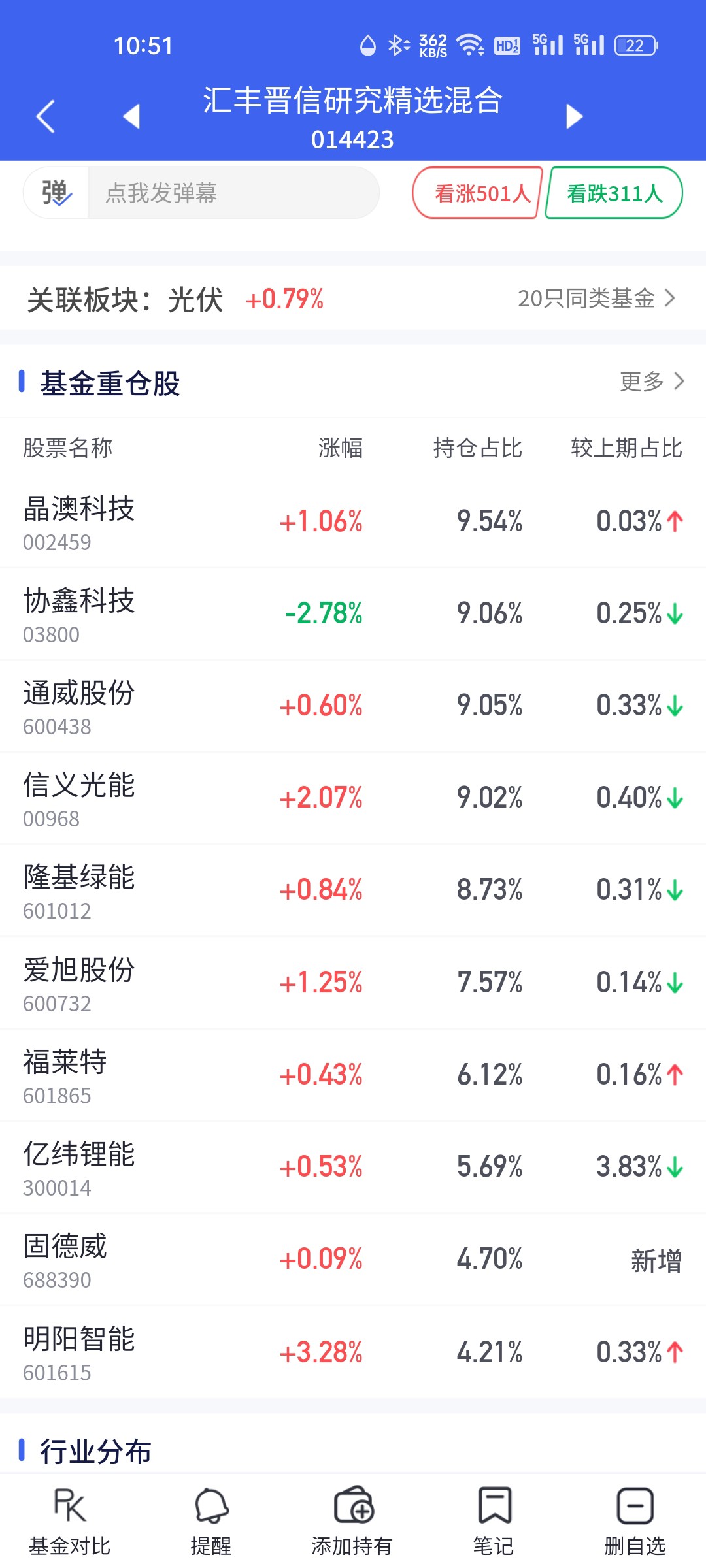View 明阳智能 stock details

pos(353,1352)
